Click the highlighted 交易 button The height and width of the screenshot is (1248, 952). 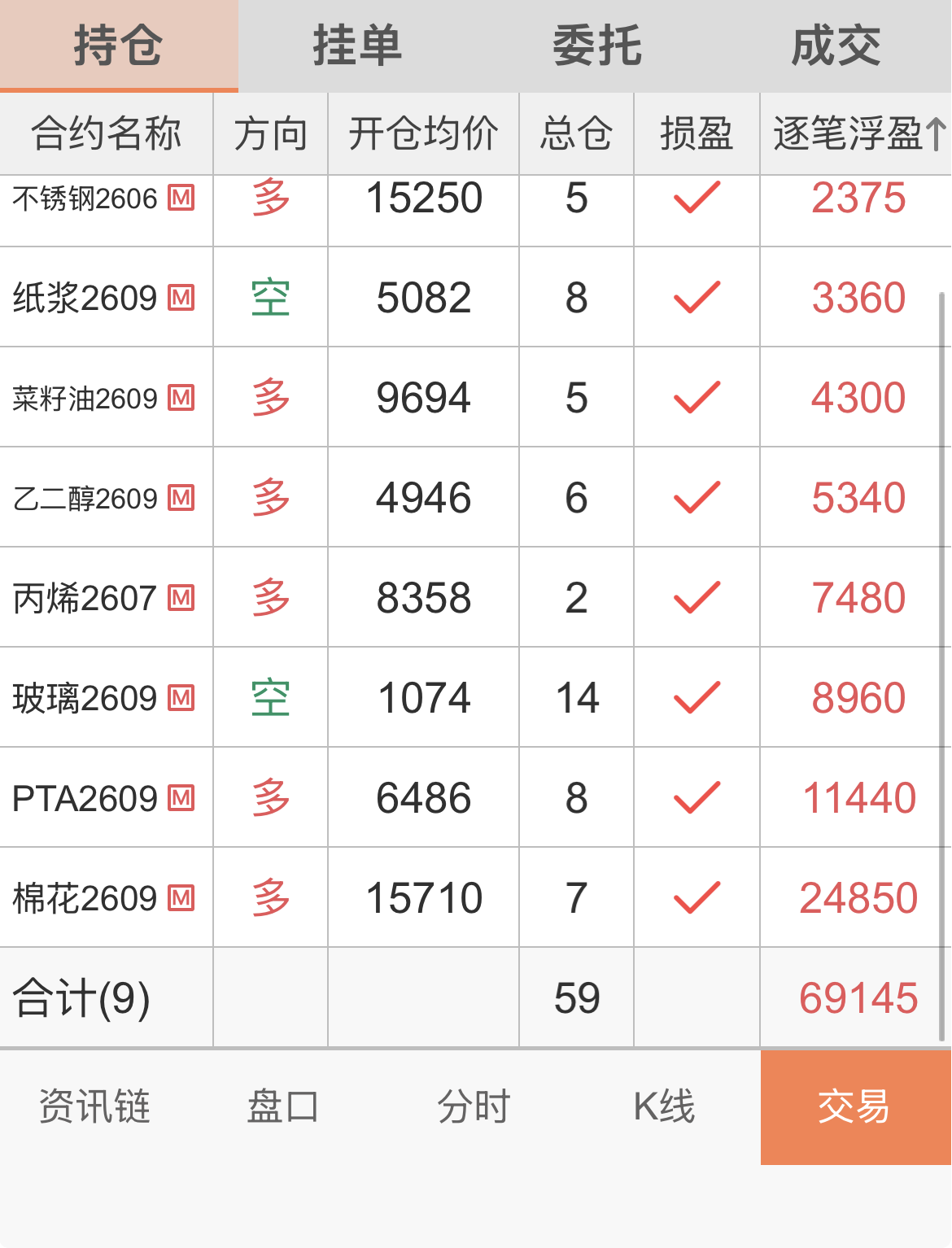854,1107
